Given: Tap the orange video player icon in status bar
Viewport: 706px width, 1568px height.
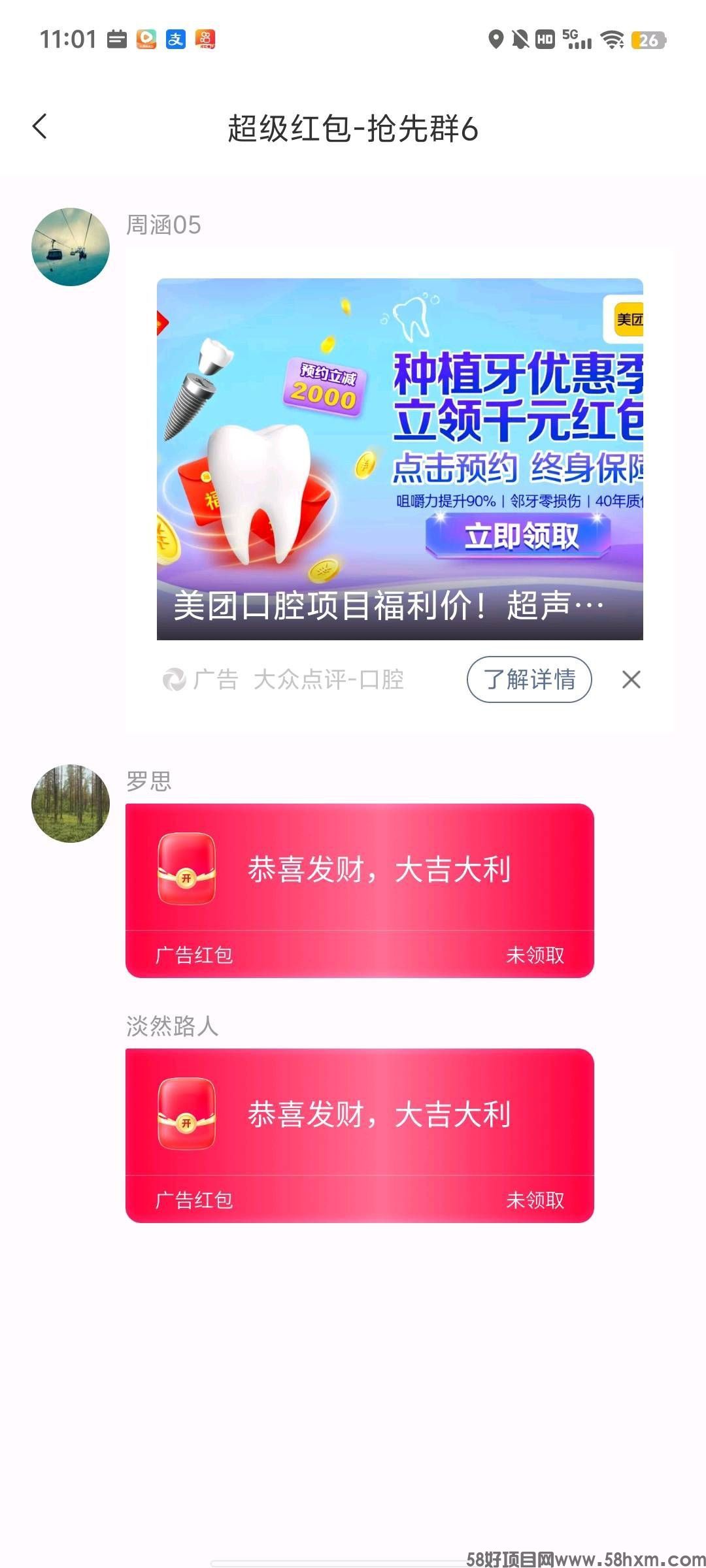Looking at the screenshot, I should [x=145, y=41].
